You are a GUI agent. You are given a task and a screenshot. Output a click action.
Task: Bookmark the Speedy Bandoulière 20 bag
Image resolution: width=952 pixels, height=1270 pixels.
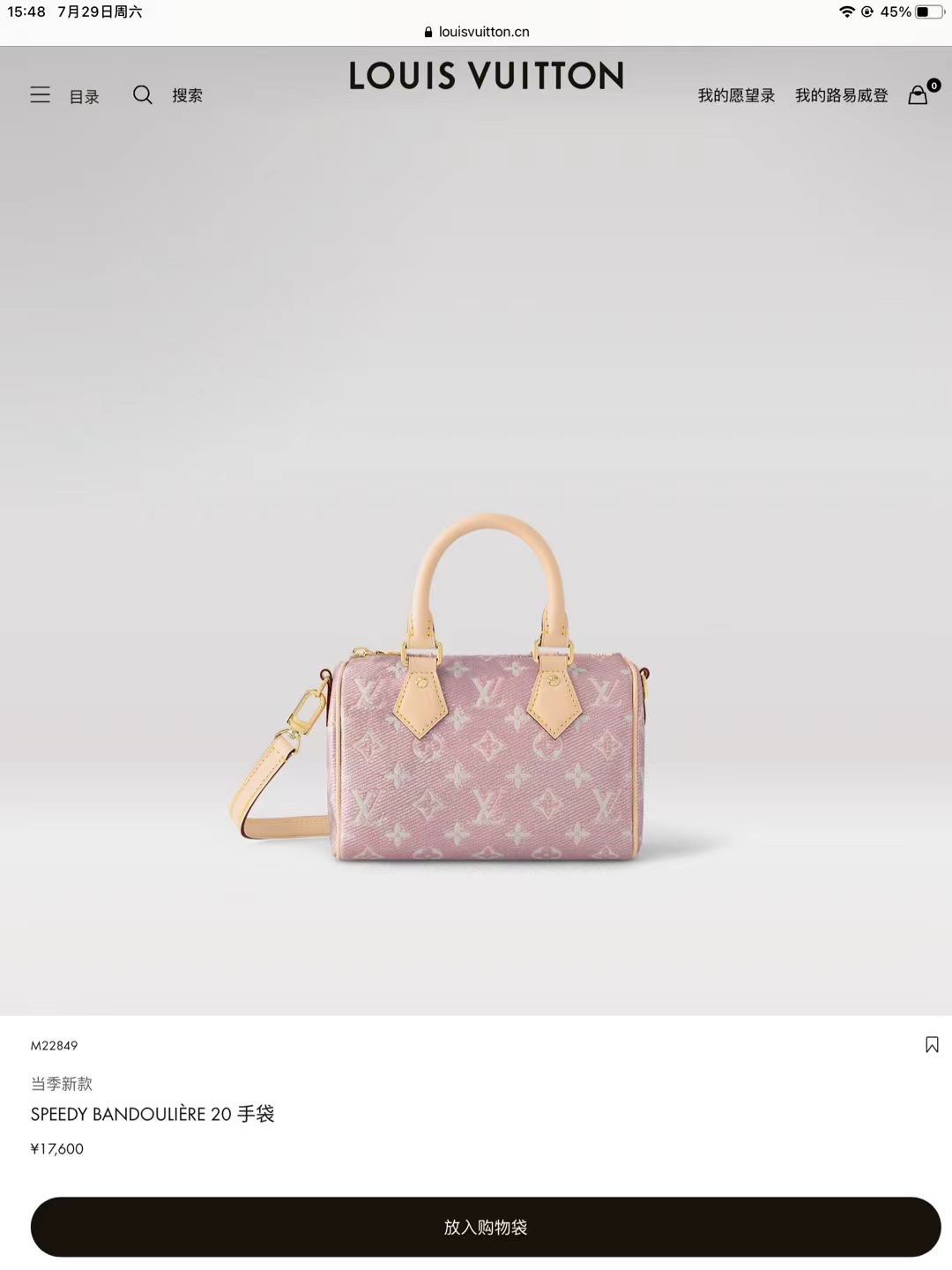[932, 1045]
